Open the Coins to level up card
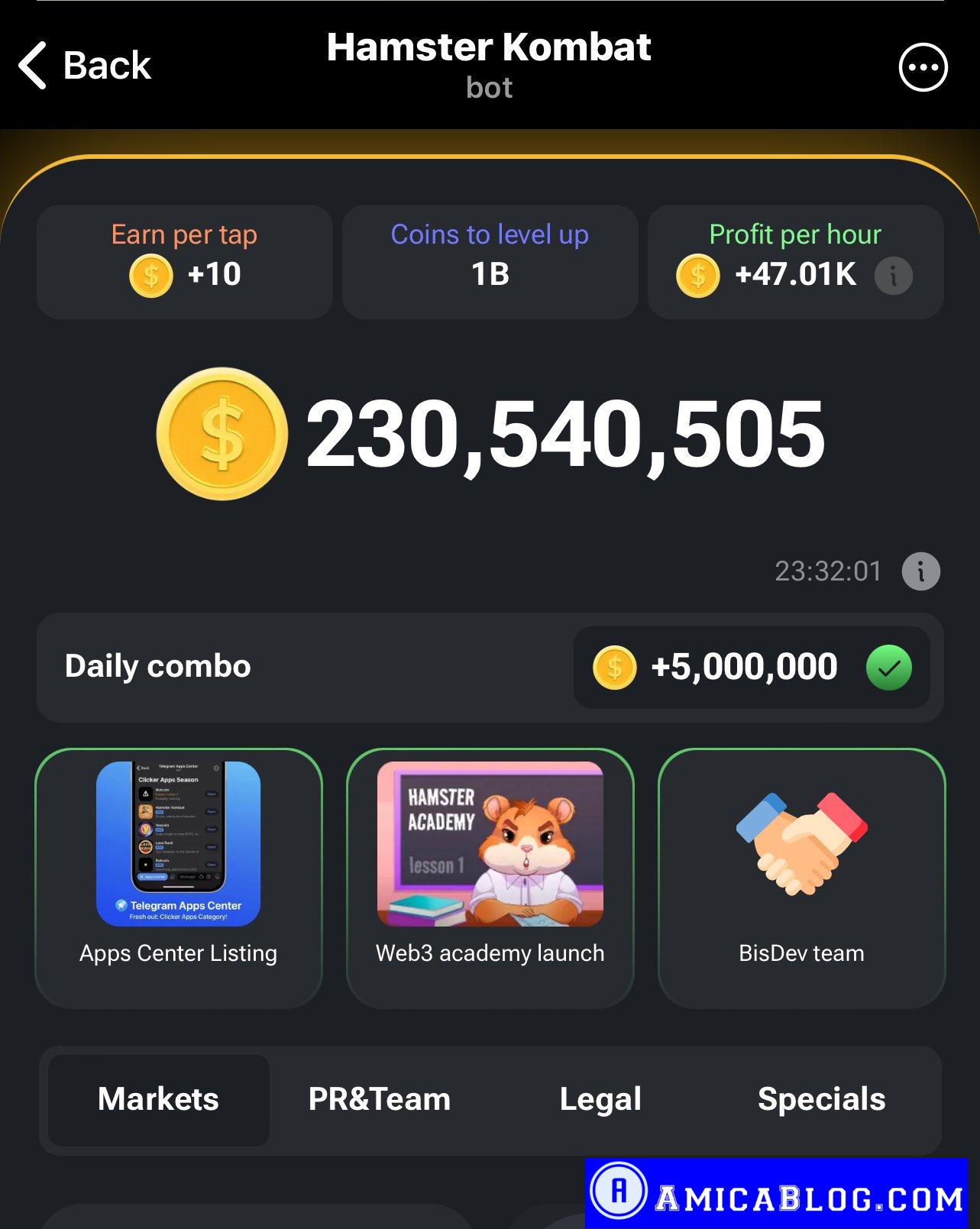 pyautogui.click(x=490, y=261)
